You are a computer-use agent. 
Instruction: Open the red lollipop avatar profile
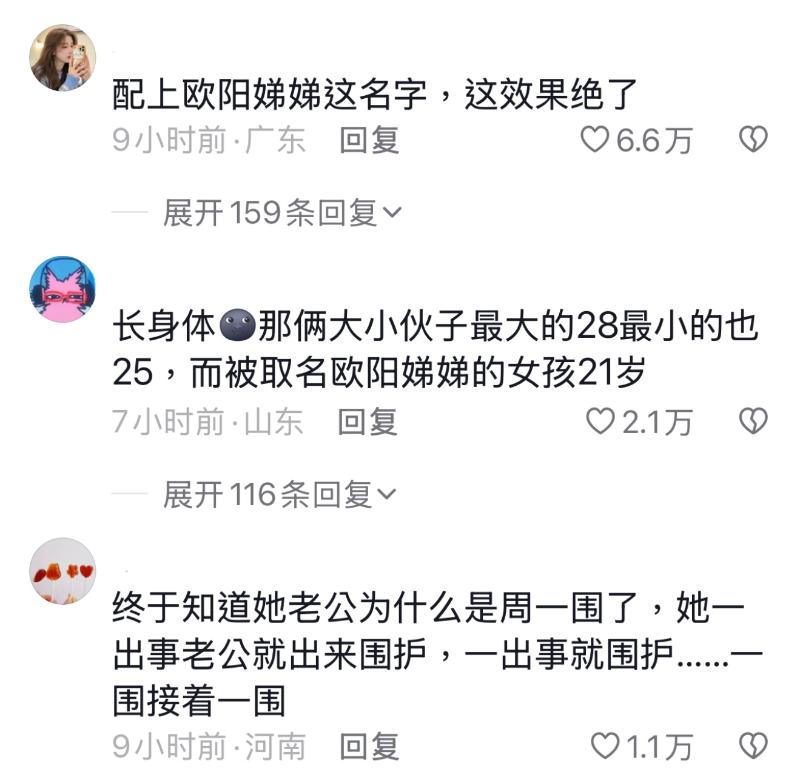63,571
